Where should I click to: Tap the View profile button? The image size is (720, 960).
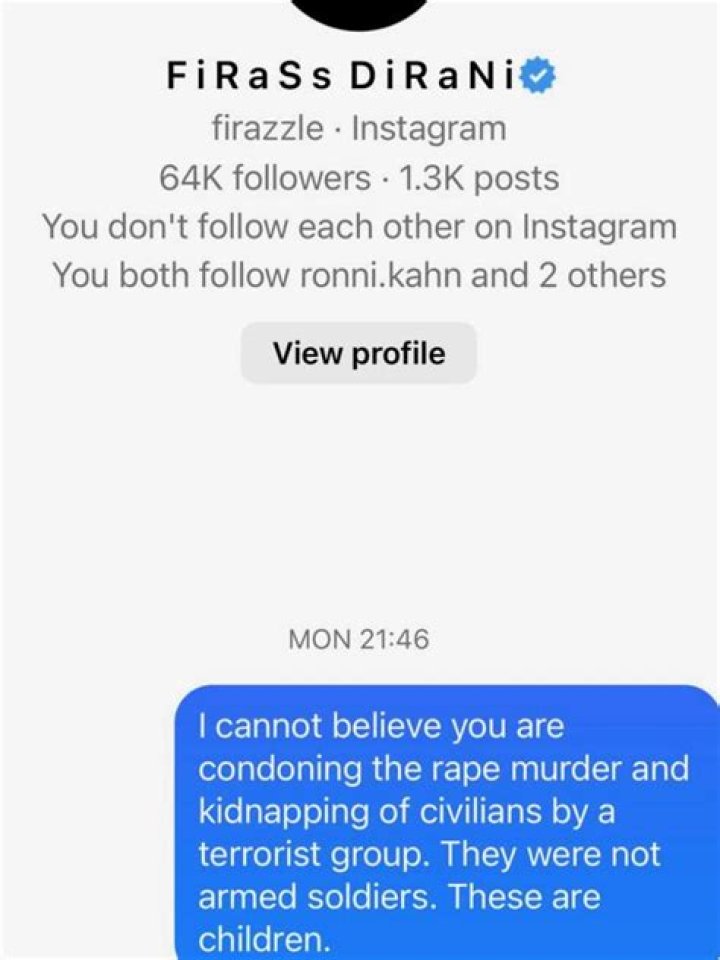click(358, 353)
